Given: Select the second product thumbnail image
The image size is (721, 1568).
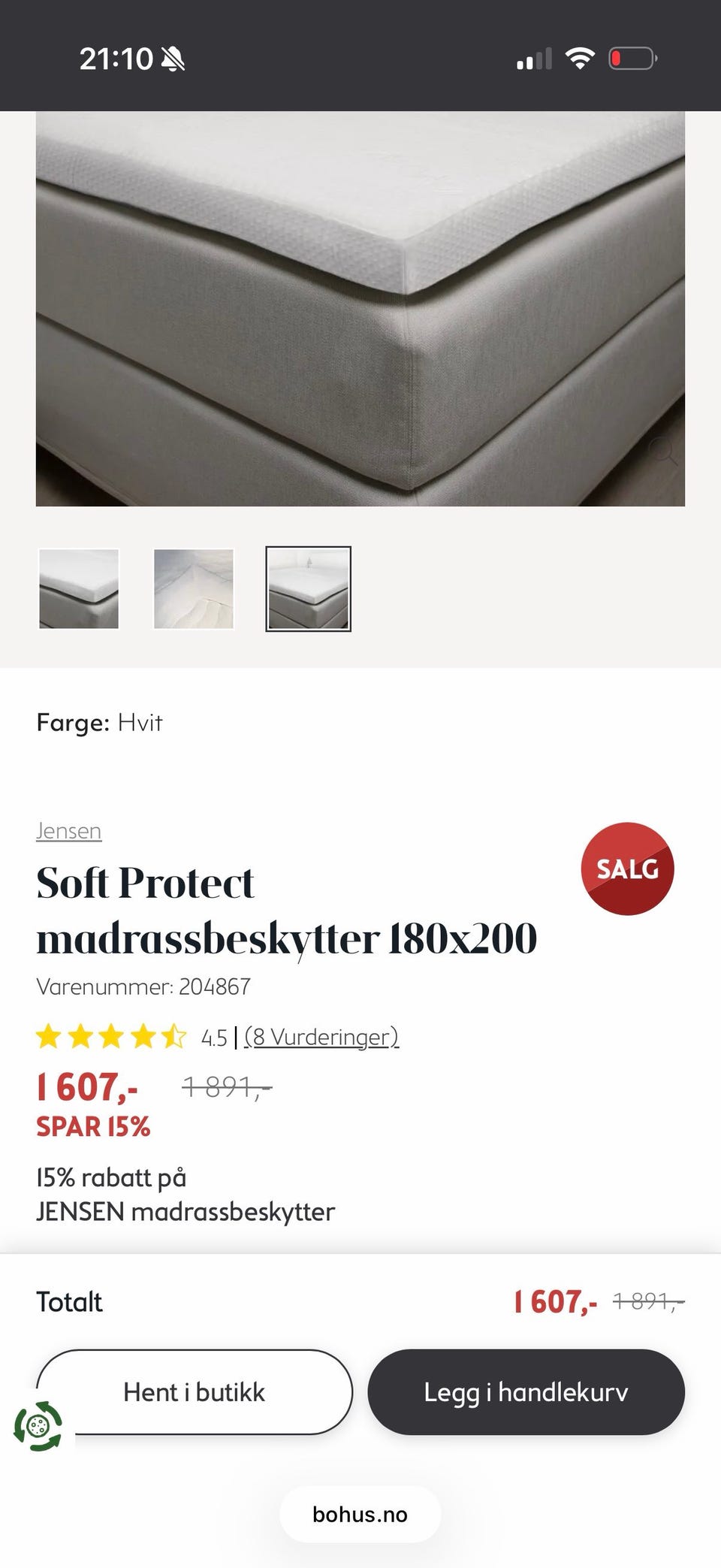Looking at the screenshot, I should (x=194, y=588).
